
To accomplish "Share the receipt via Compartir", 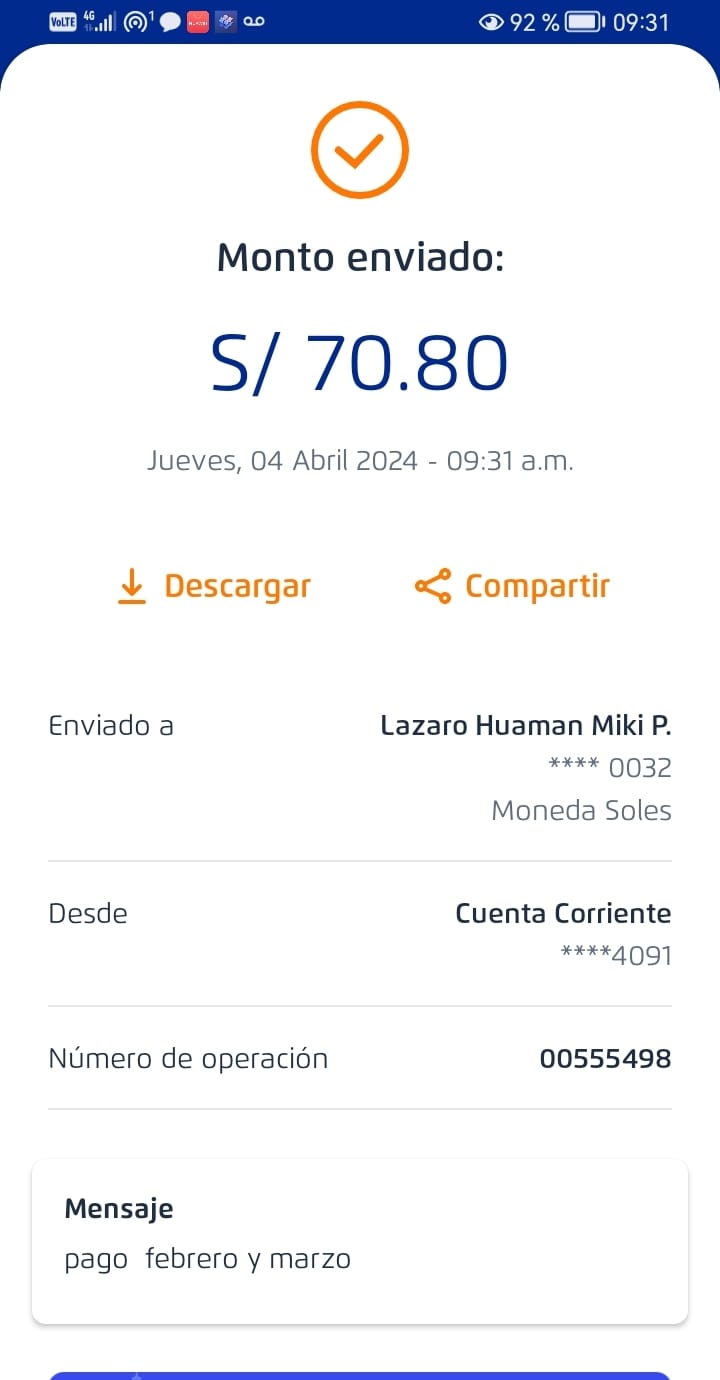I will click(x=512, y=587).
